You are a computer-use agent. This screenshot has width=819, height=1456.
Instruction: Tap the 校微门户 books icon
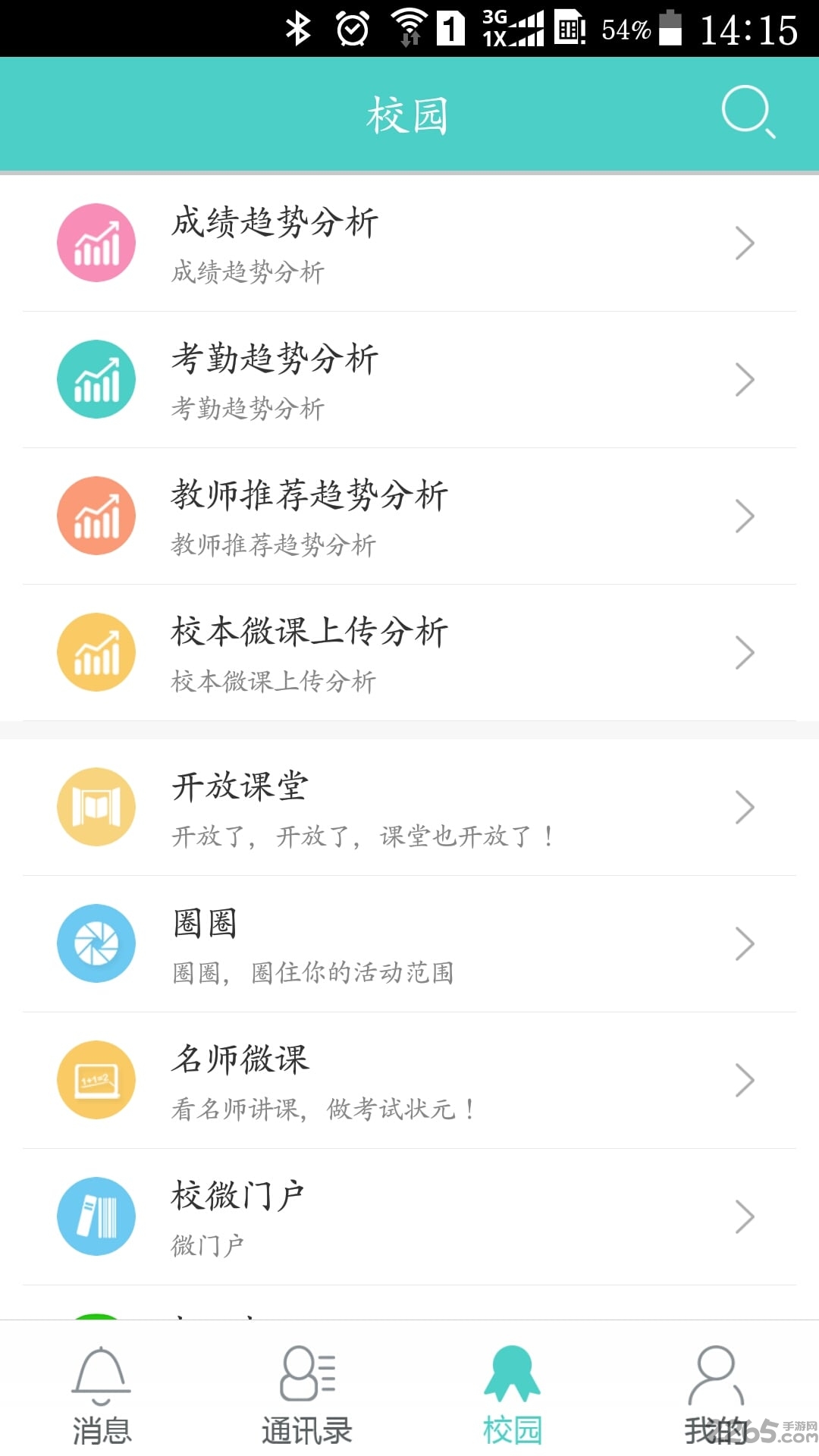(96, 1216)
